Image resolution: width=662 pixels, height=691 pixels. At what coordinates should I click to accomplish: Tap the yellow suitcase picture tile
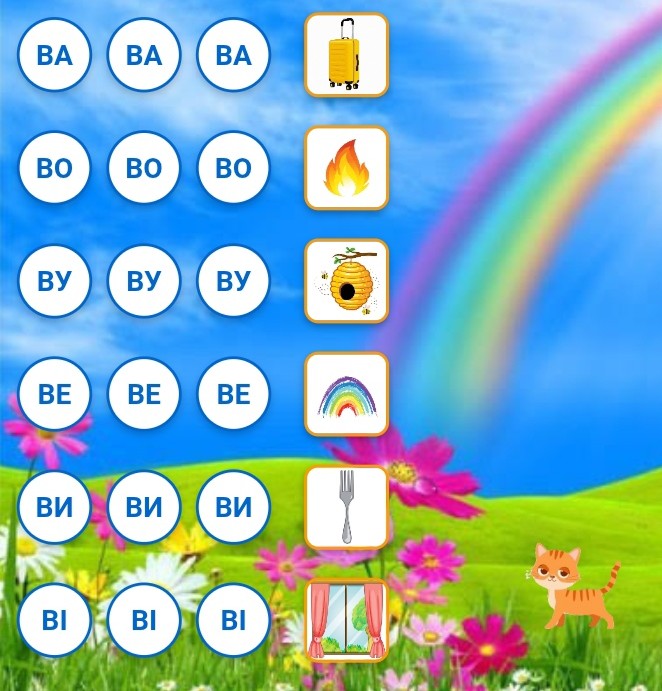point(345,55)
